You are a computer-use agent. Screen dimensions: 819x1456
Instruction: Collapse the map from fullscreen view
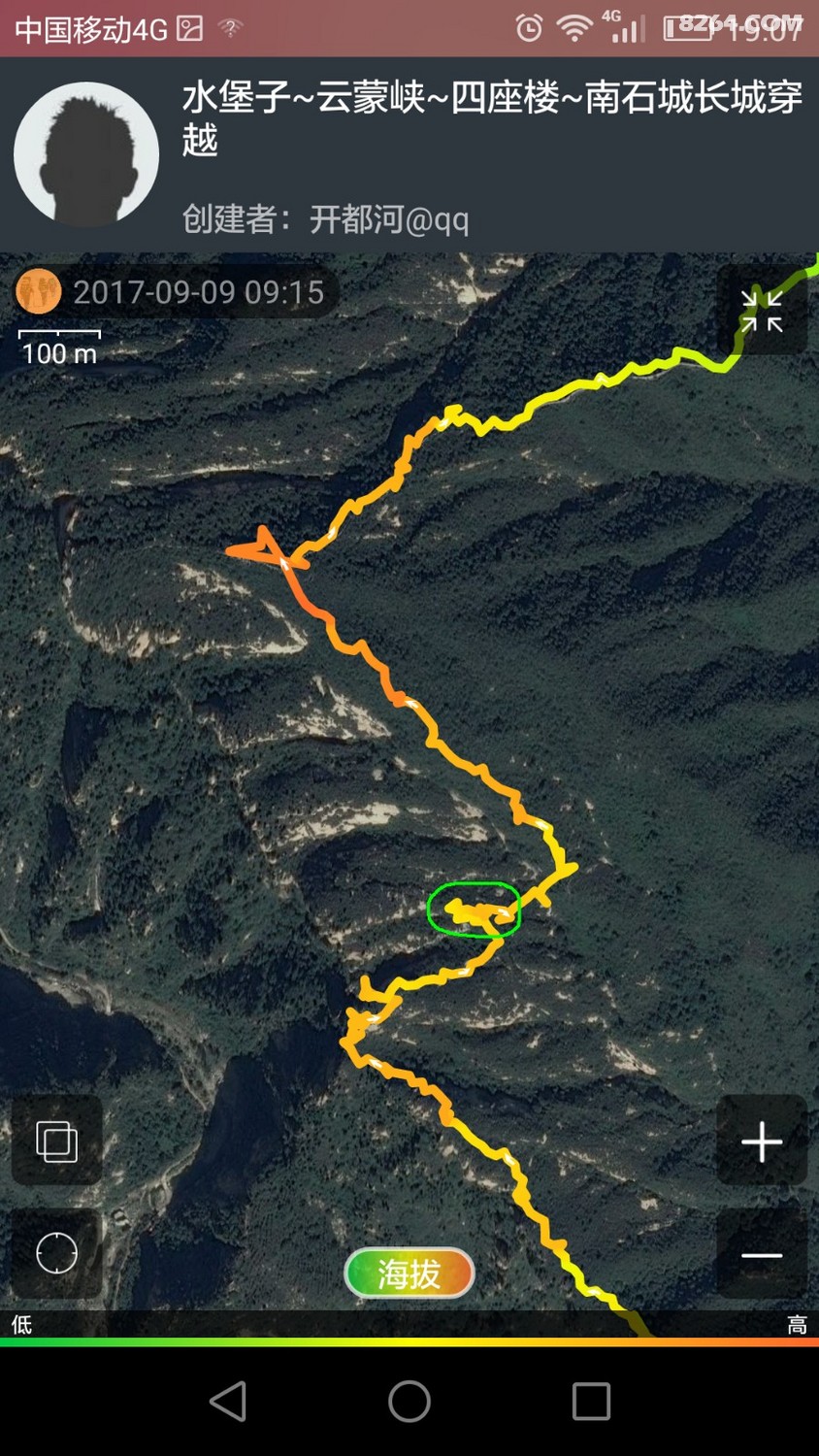[762, 311]
